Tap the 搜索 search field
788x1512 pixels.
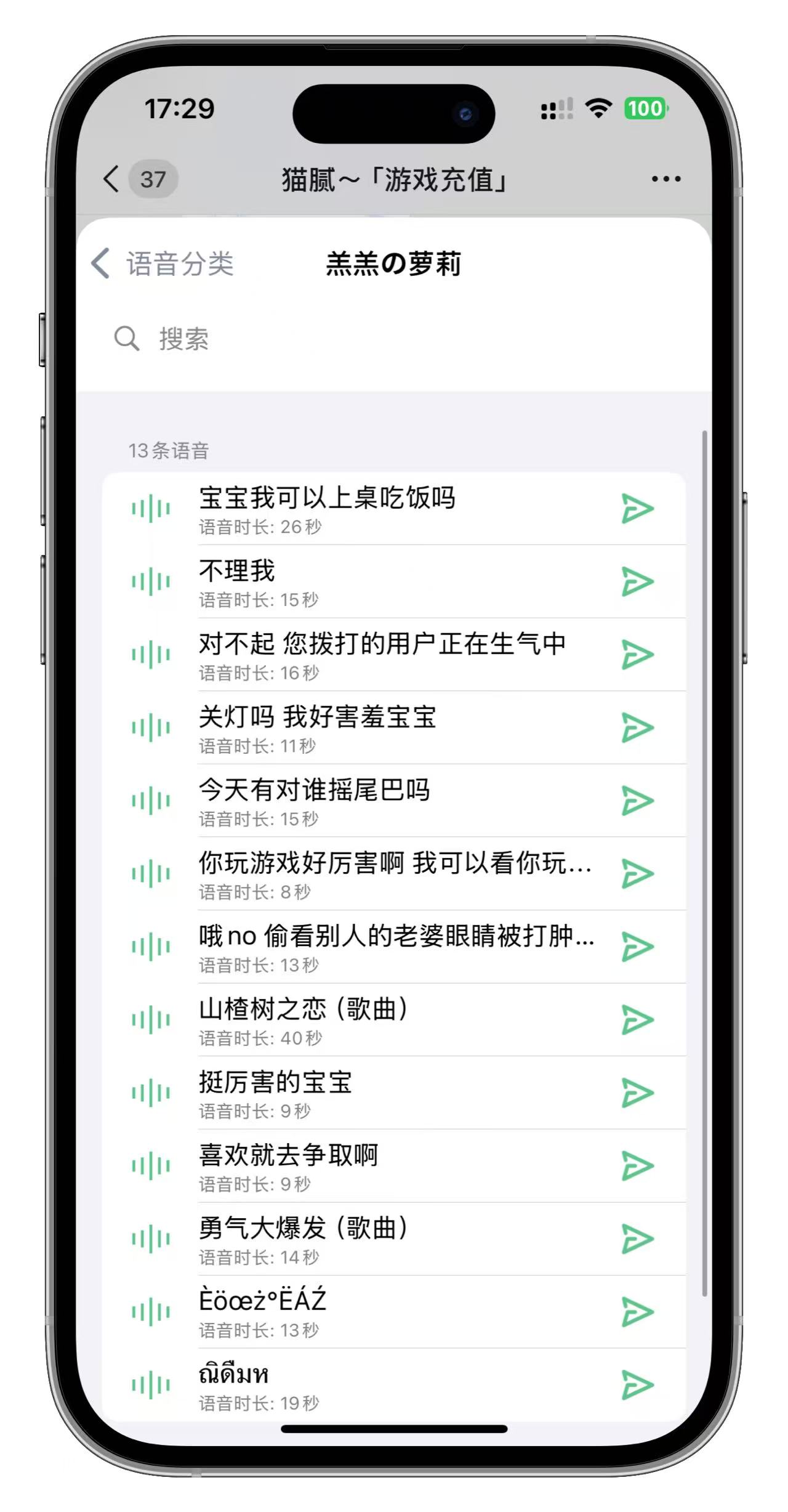tap(394, 339)
